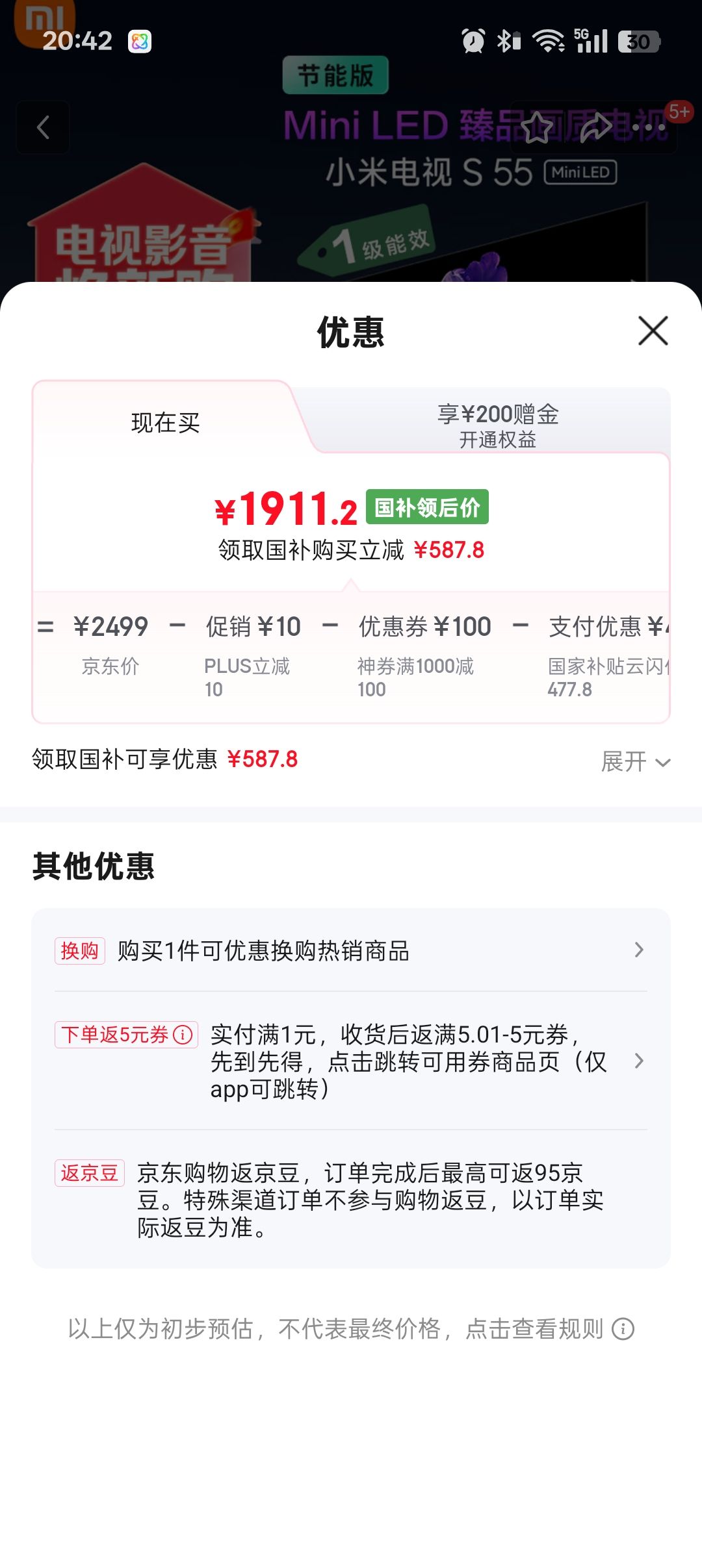This screenshot has width=702, height=1568.
Task: Open the more options ellipsis with 5+ badge
Action: (x=650, y=127)
